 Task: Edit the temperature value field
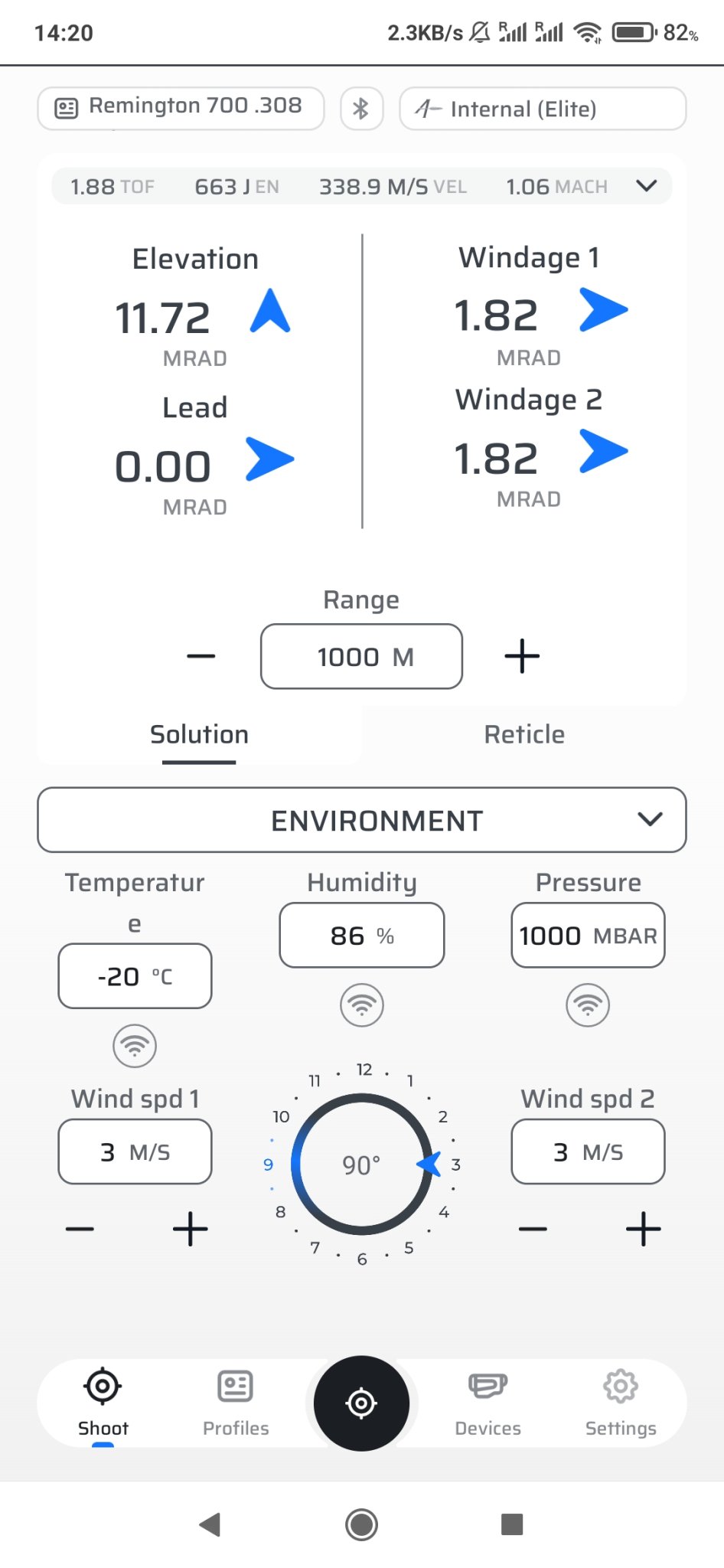[x=135, y=976]
